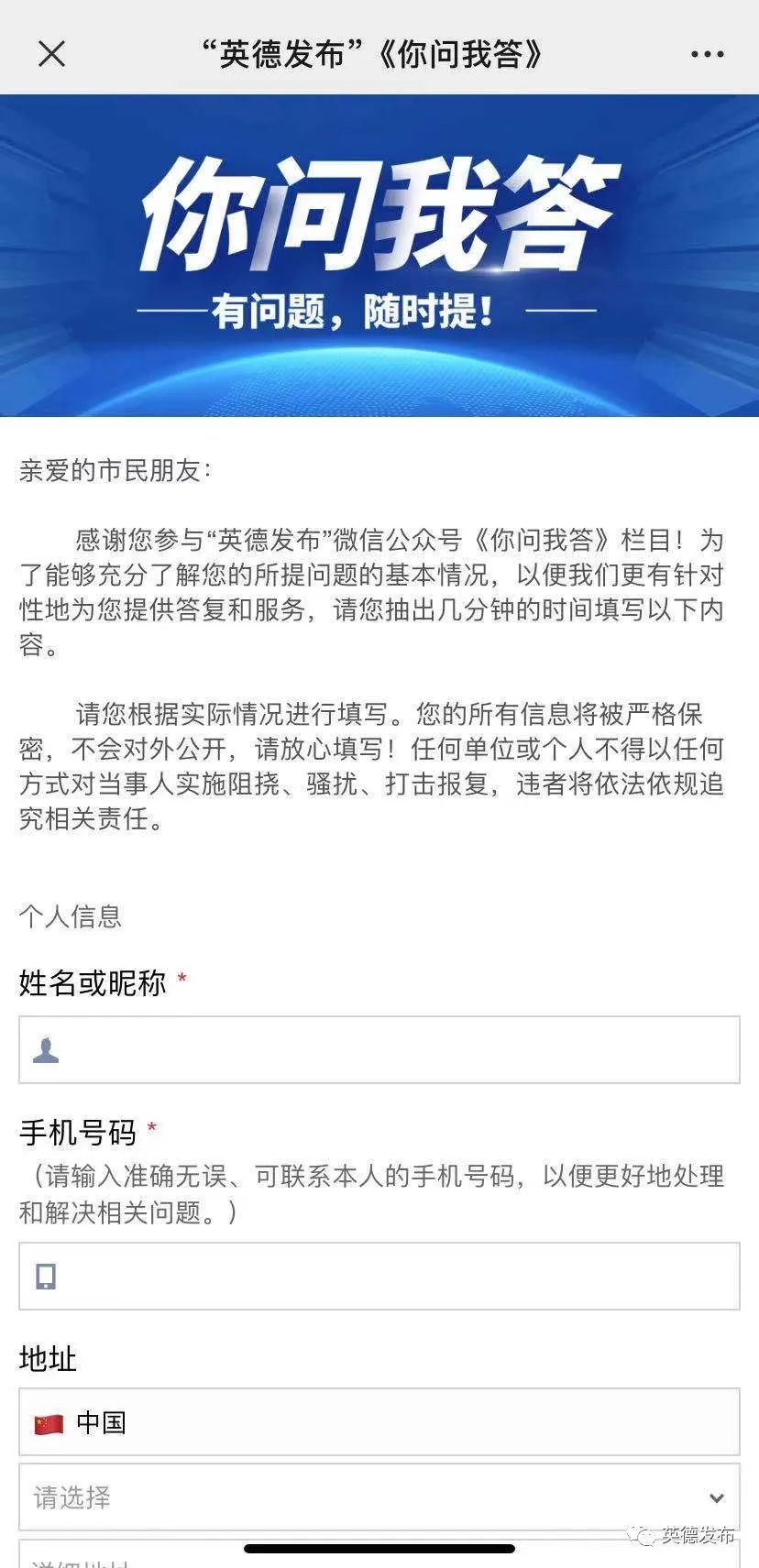Screen dimensions: 759x1568
Task: Click the 详细地址 input at the bottom
Action: pyautogui.click(x=379, y=1563)
